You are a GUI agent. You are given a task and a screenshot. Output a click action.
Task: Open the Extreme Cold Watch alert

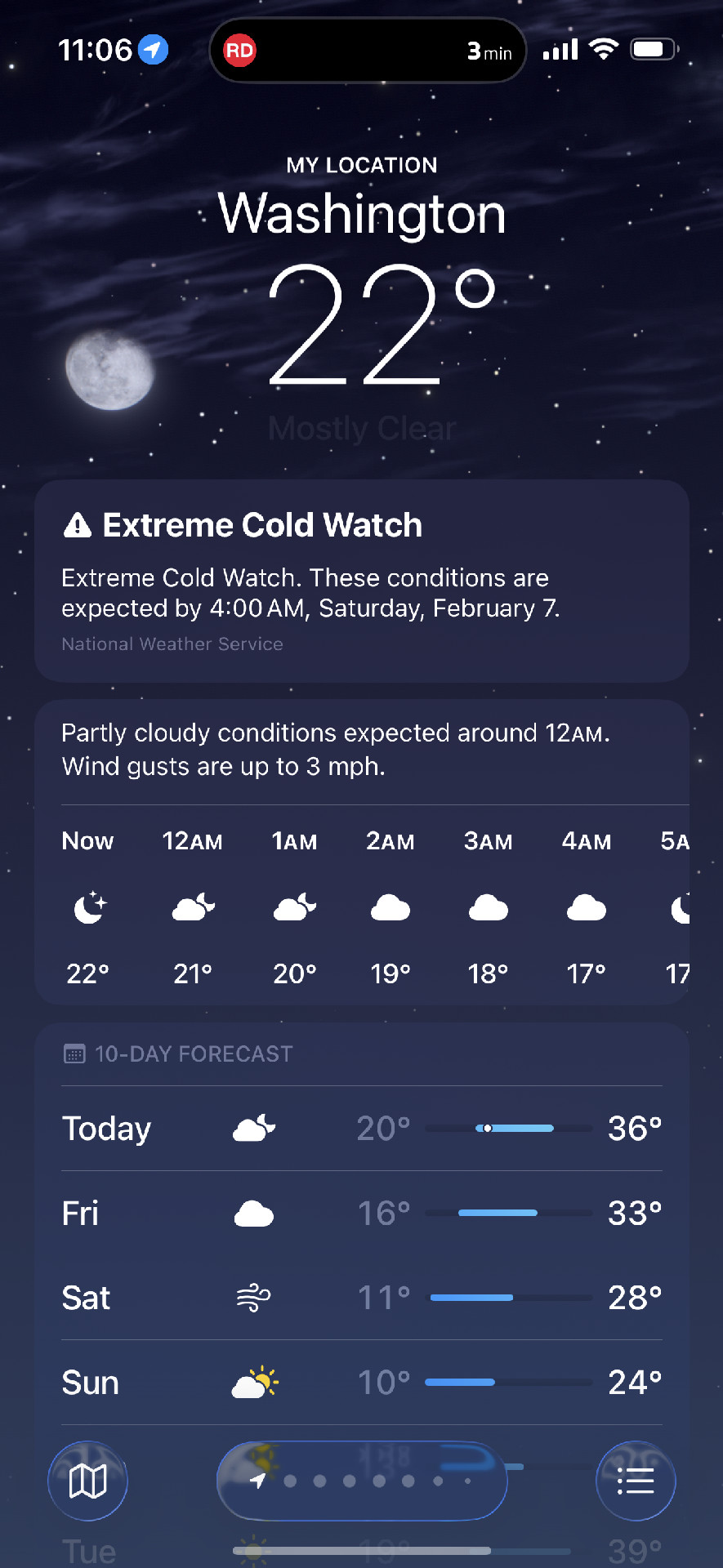361,581
